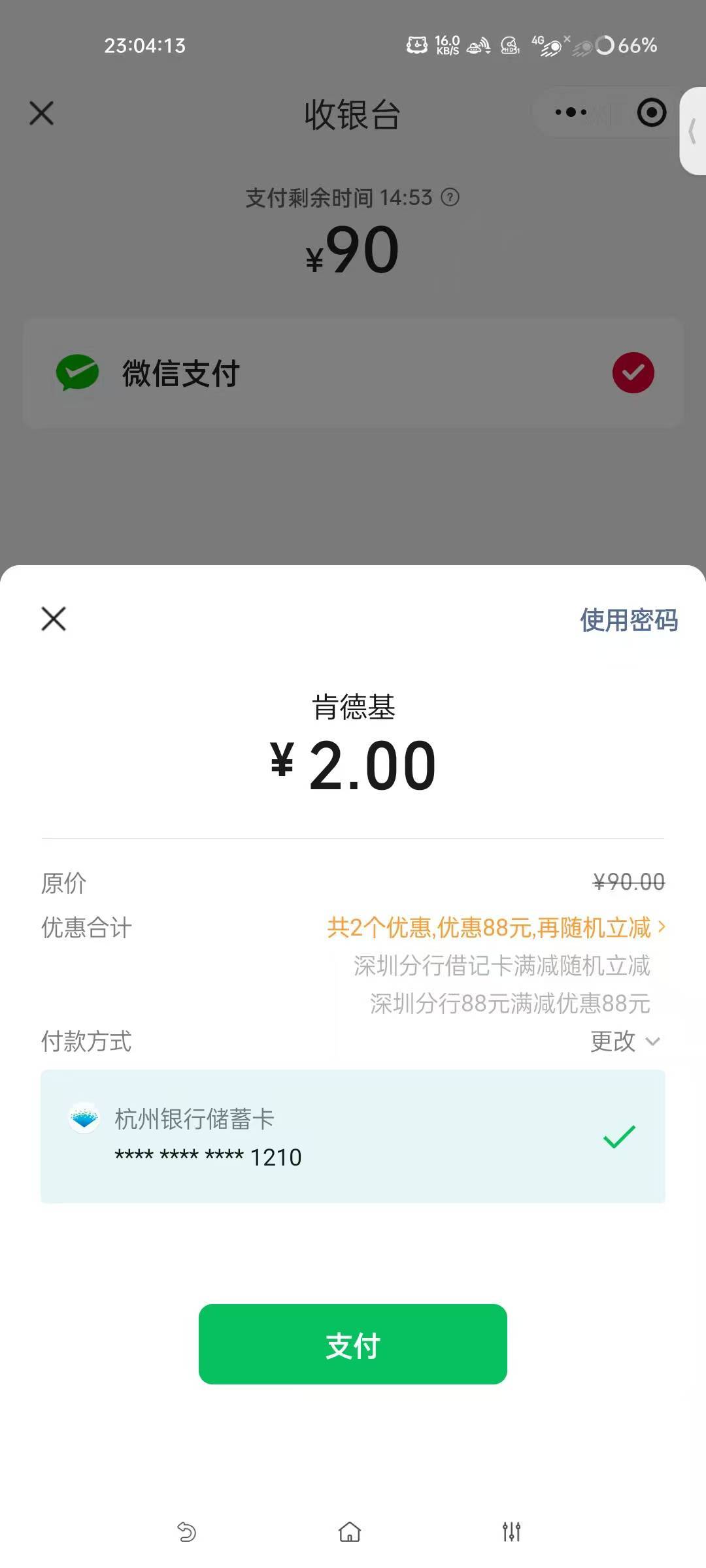The width and height of the screenshot is (706, 1568).
Task: Select the 杭州银行储蓄卡 card ending 1210
Action: tap(352, 1137)
